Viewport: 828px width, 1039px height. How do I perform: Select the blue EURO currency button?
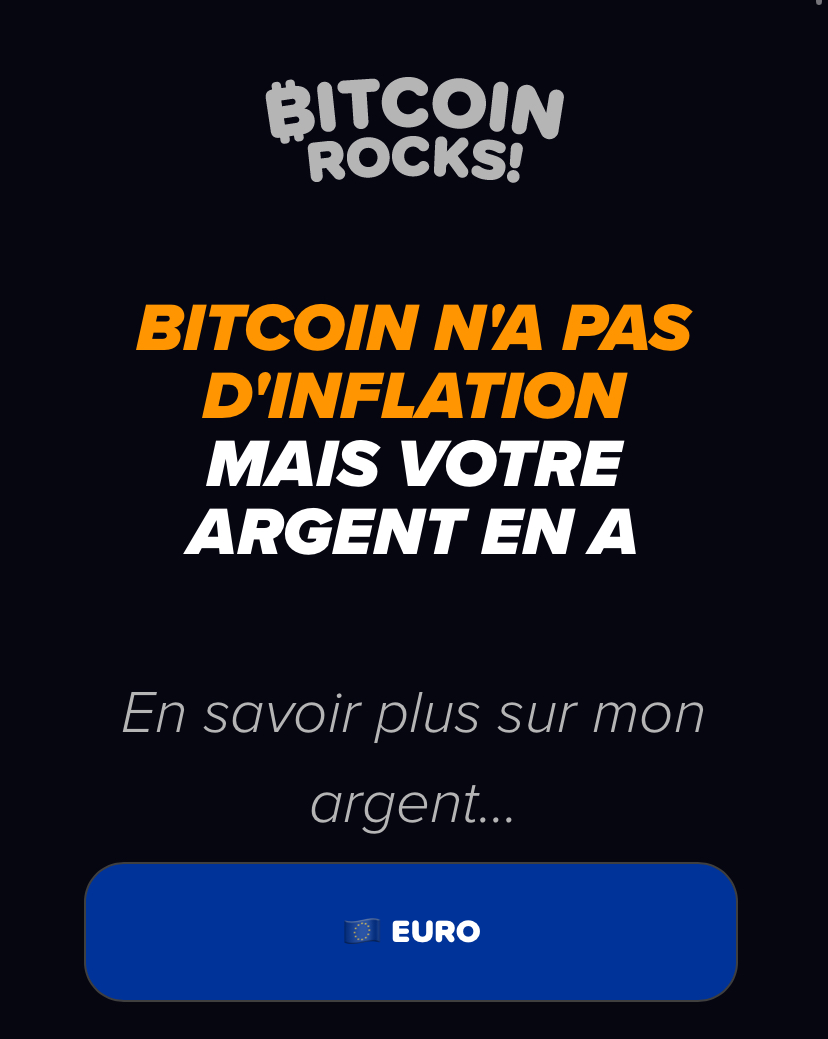[x=411, y=931]
